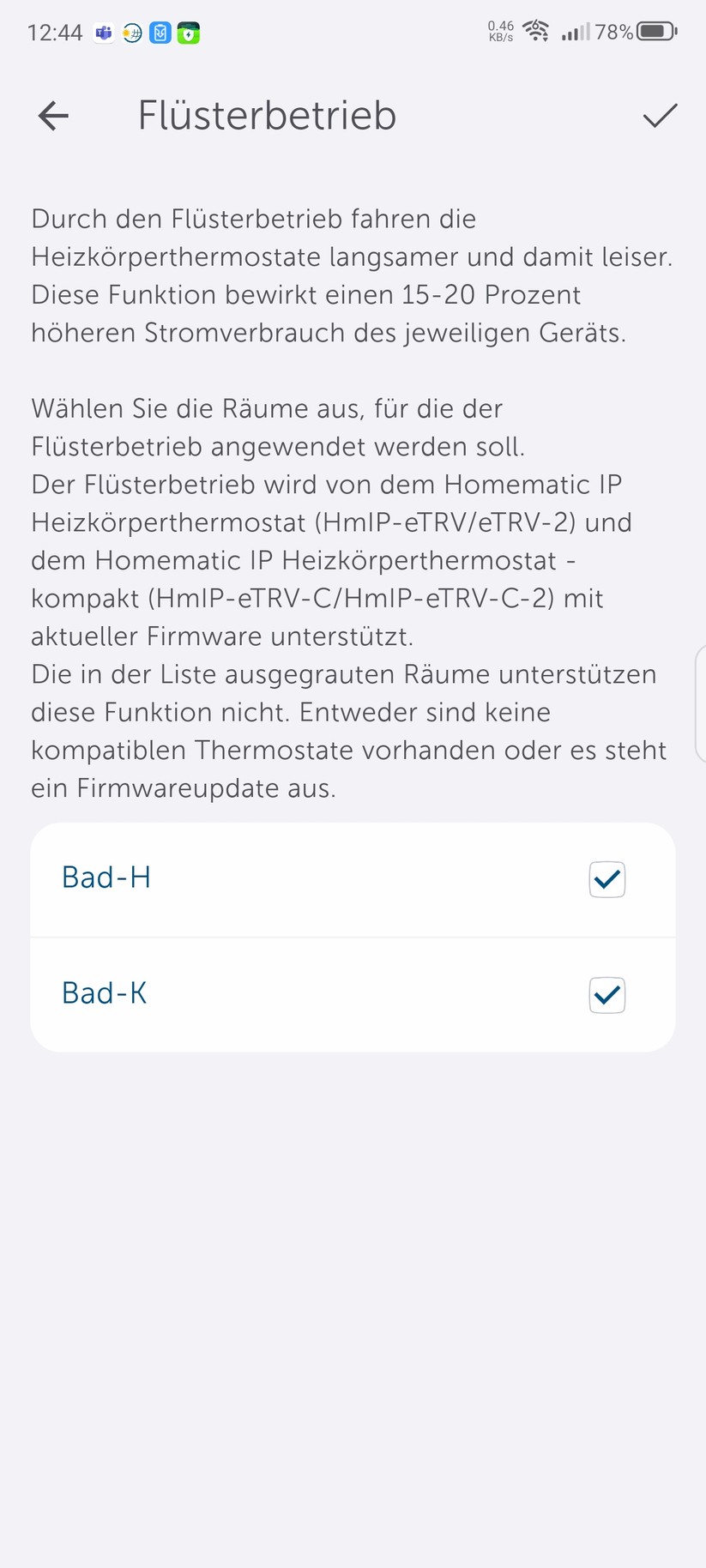This screenshot has width=706, height=1568.
Task: Tap the green battery shield notification icon
Action: click(x=189, y=33)
